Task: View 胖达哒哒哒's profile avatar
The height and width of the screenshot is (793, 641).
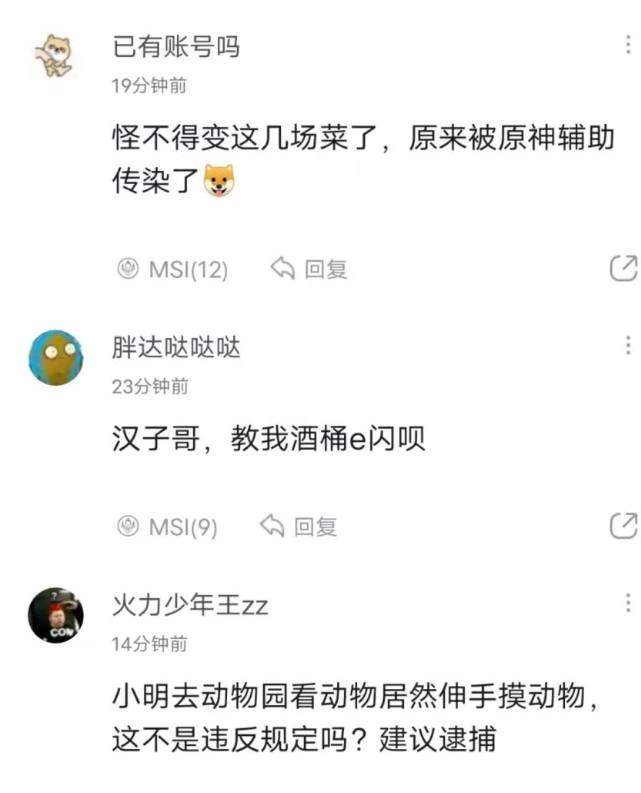Action: [x=55, y=357]
